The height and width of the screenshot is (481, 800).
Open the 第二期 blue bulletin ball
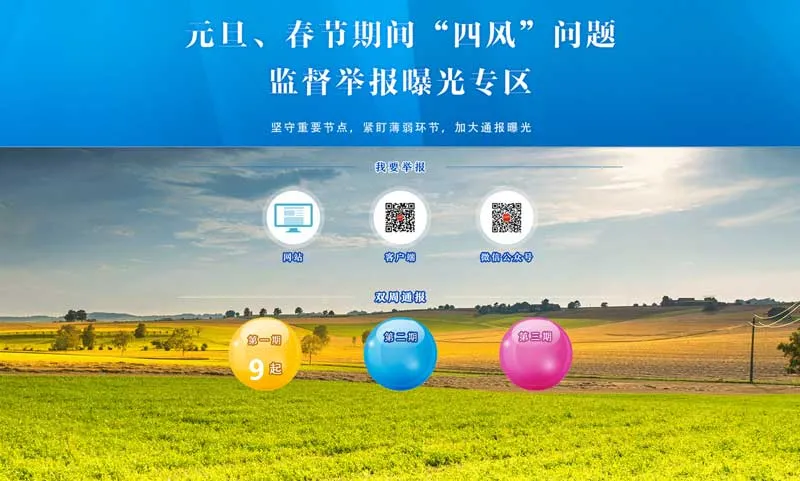click(x=400, y=353)
